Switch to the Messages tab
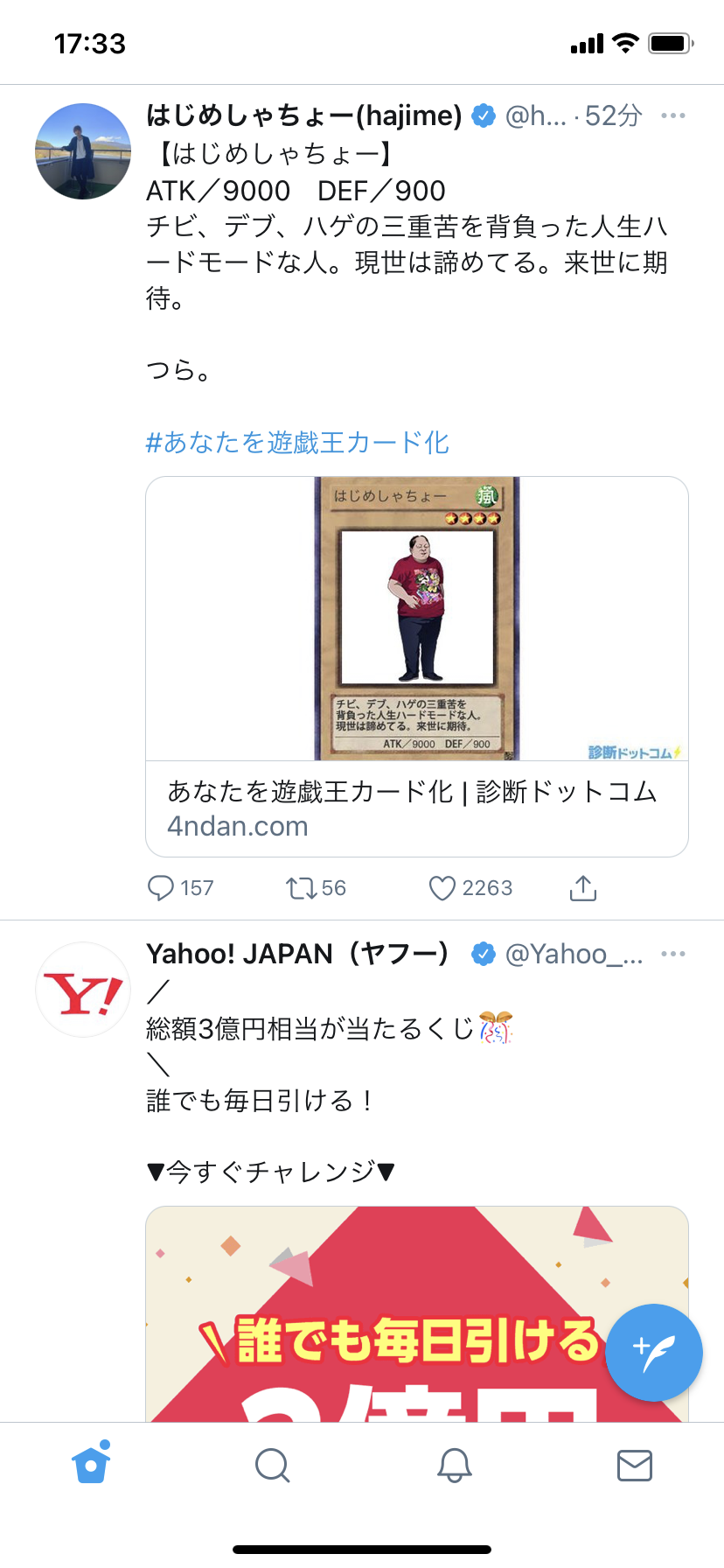Screen dimensions: 724x1568 [x=634, y=1464]
